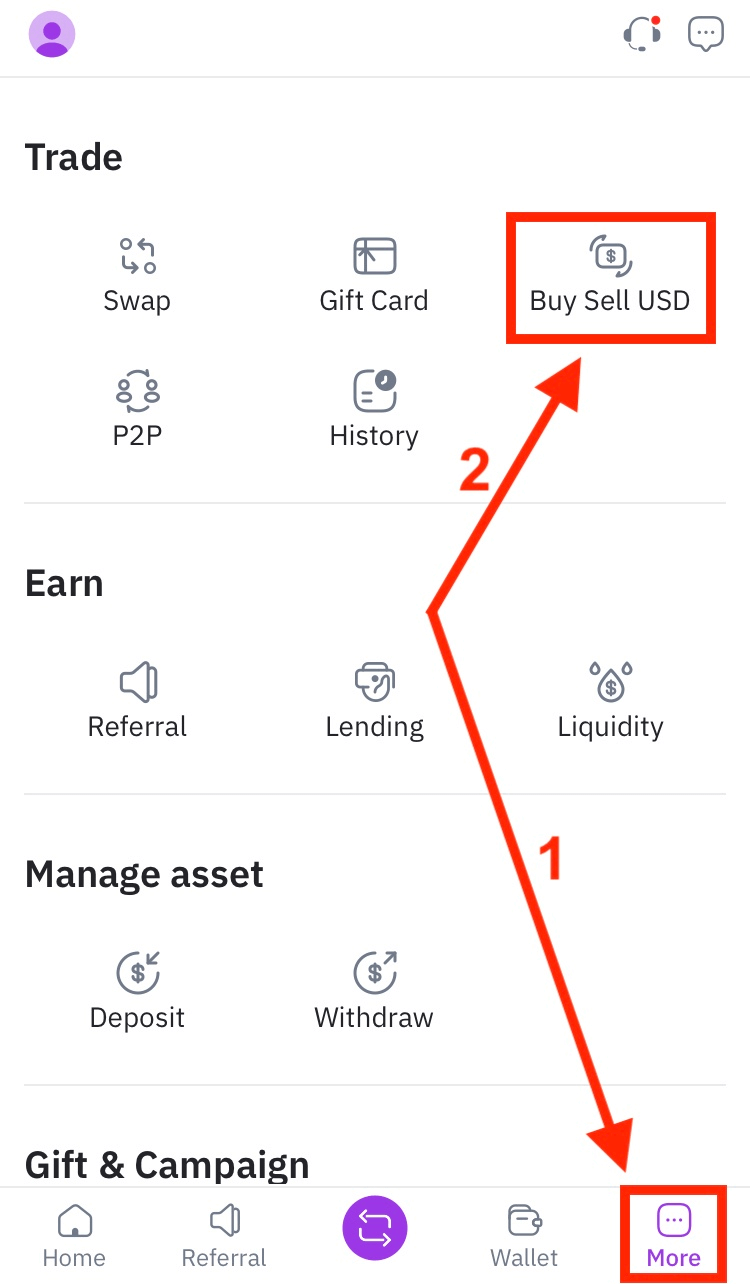
Task: Switch to the Referral bottom tab
Action: [224, 1236]
